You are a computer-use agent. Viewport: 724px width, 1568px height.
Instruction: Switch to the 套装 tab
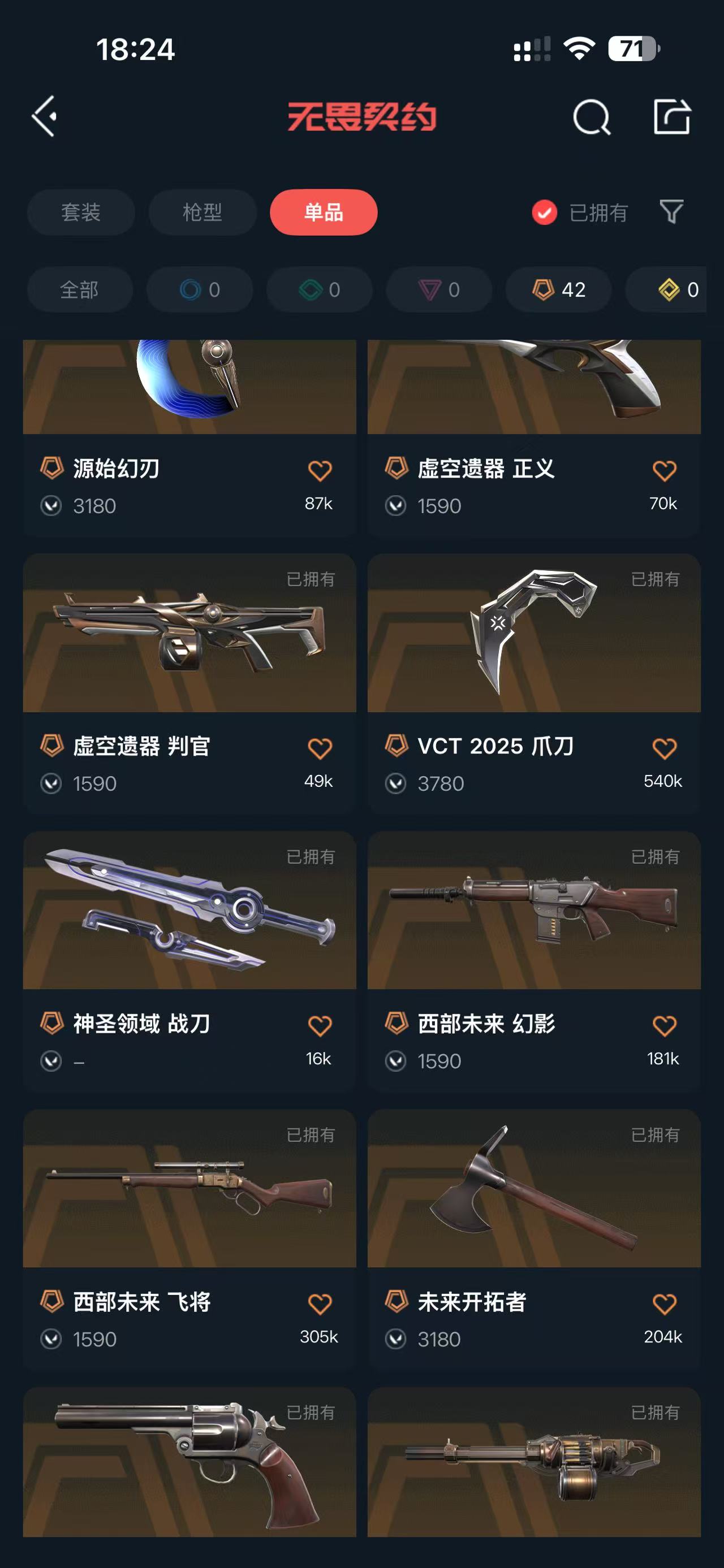pyautogui.click(x=80, y=213)
